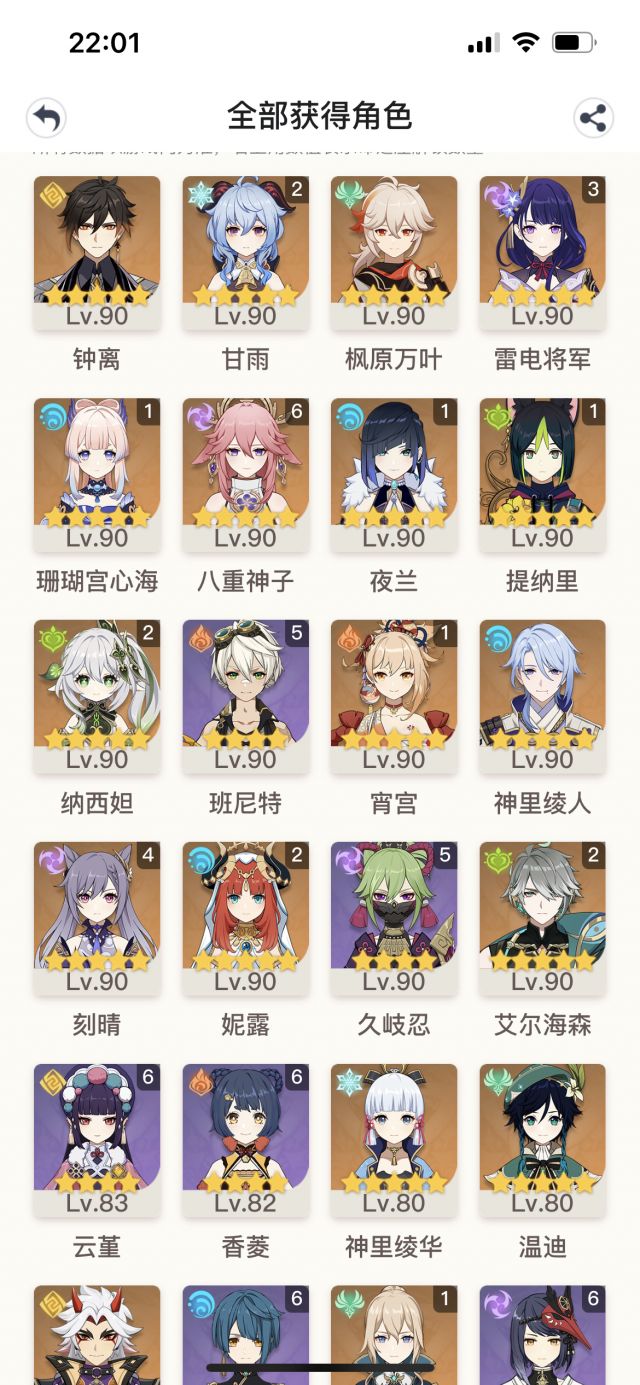The image size is (640, 1385).
Task: Select the 八重神子 character card
Action: pos(245,474)
